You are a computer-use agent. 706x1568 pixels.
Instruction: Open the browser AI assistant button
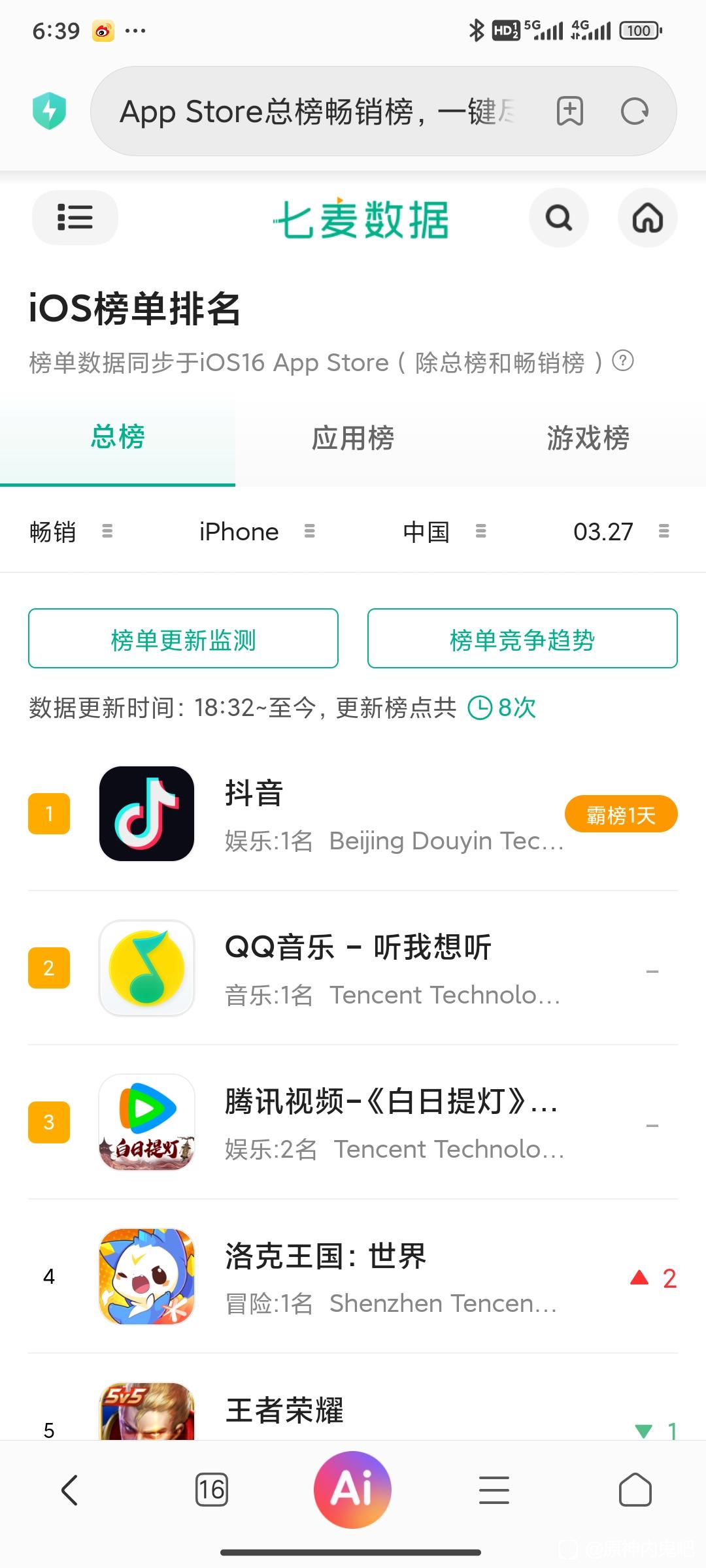tap(352, 1490)
